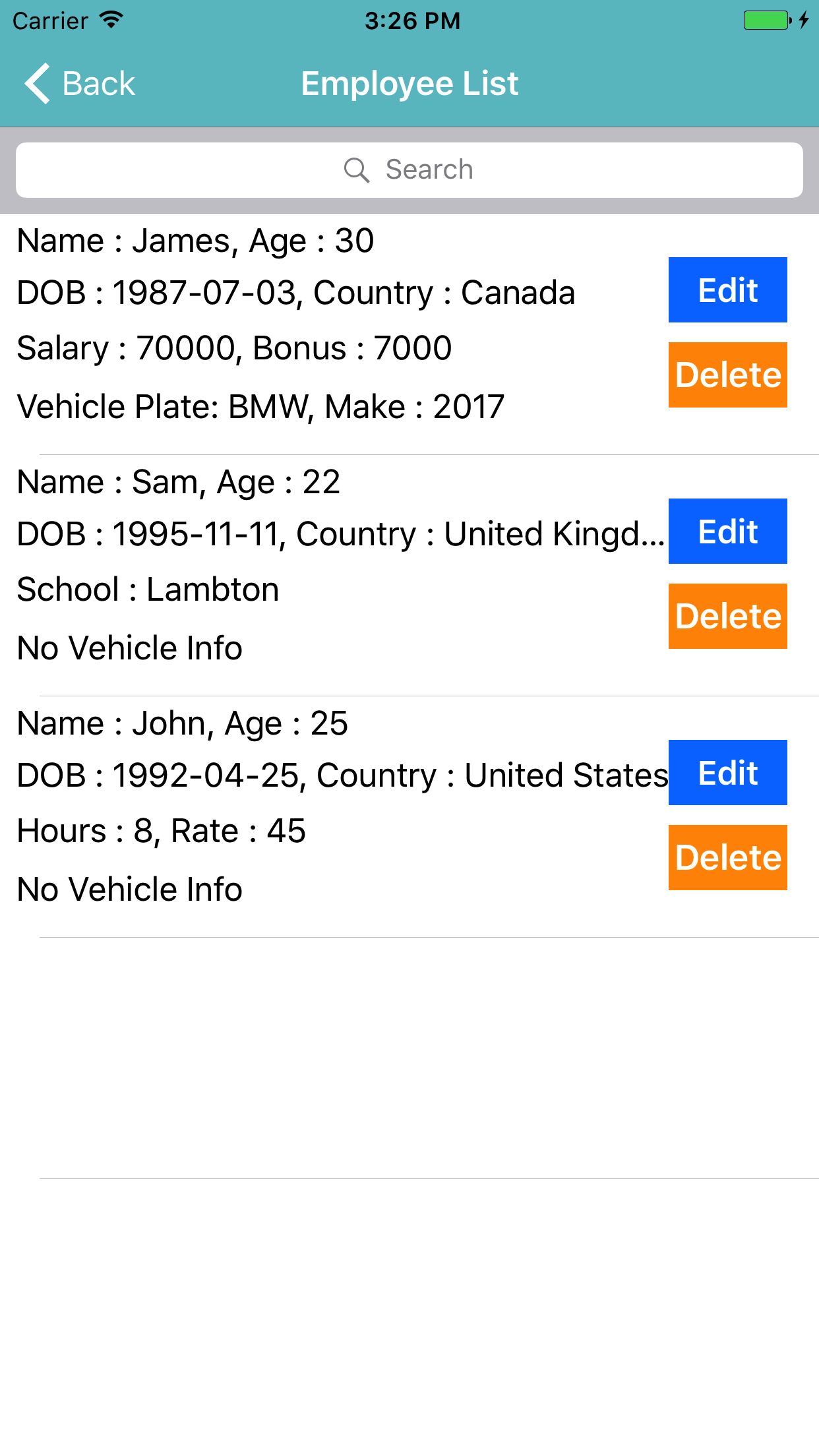Go back from Employee List
The height and width of the screenshot is (1456, 819).
pos(80,84)
